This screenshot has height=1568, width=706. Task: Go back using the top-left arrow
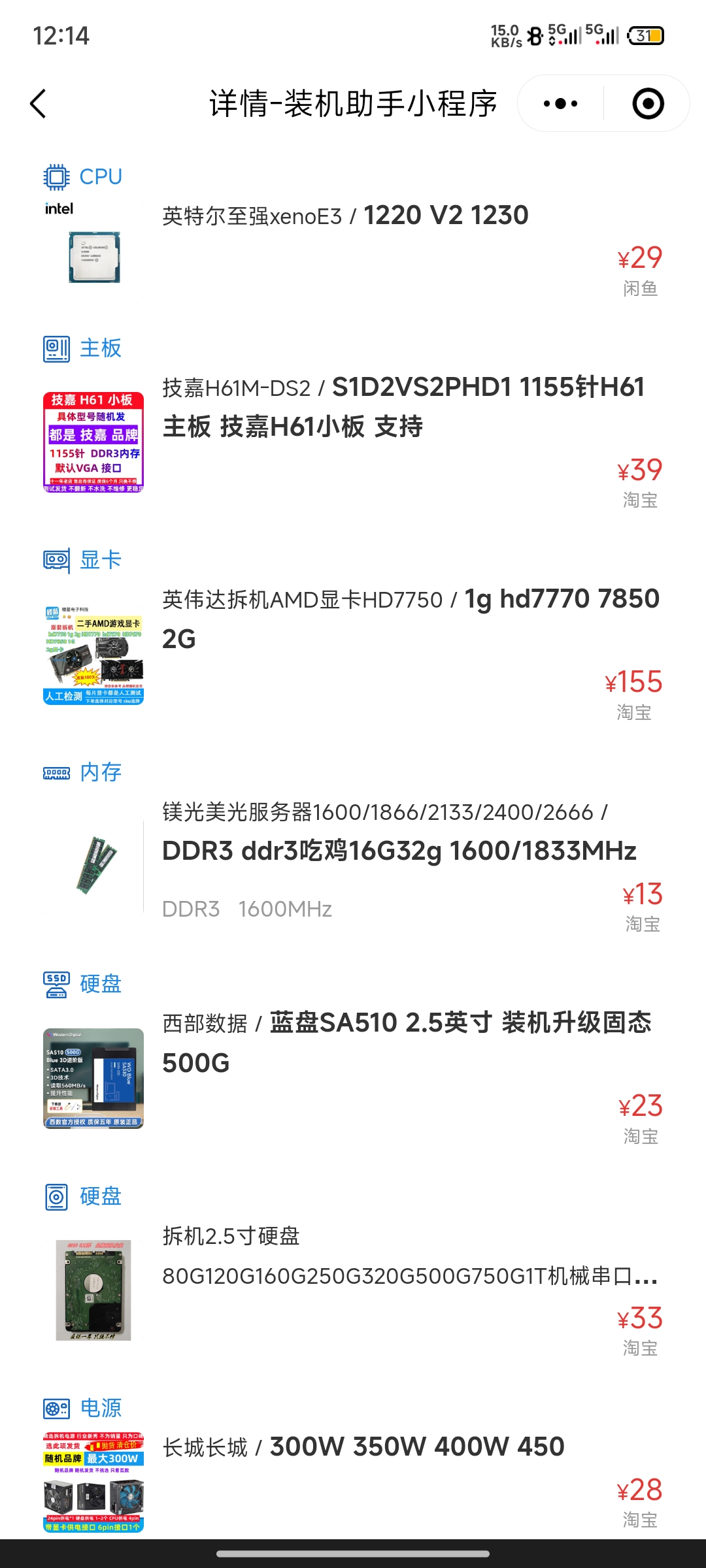[x=39, y=104]
